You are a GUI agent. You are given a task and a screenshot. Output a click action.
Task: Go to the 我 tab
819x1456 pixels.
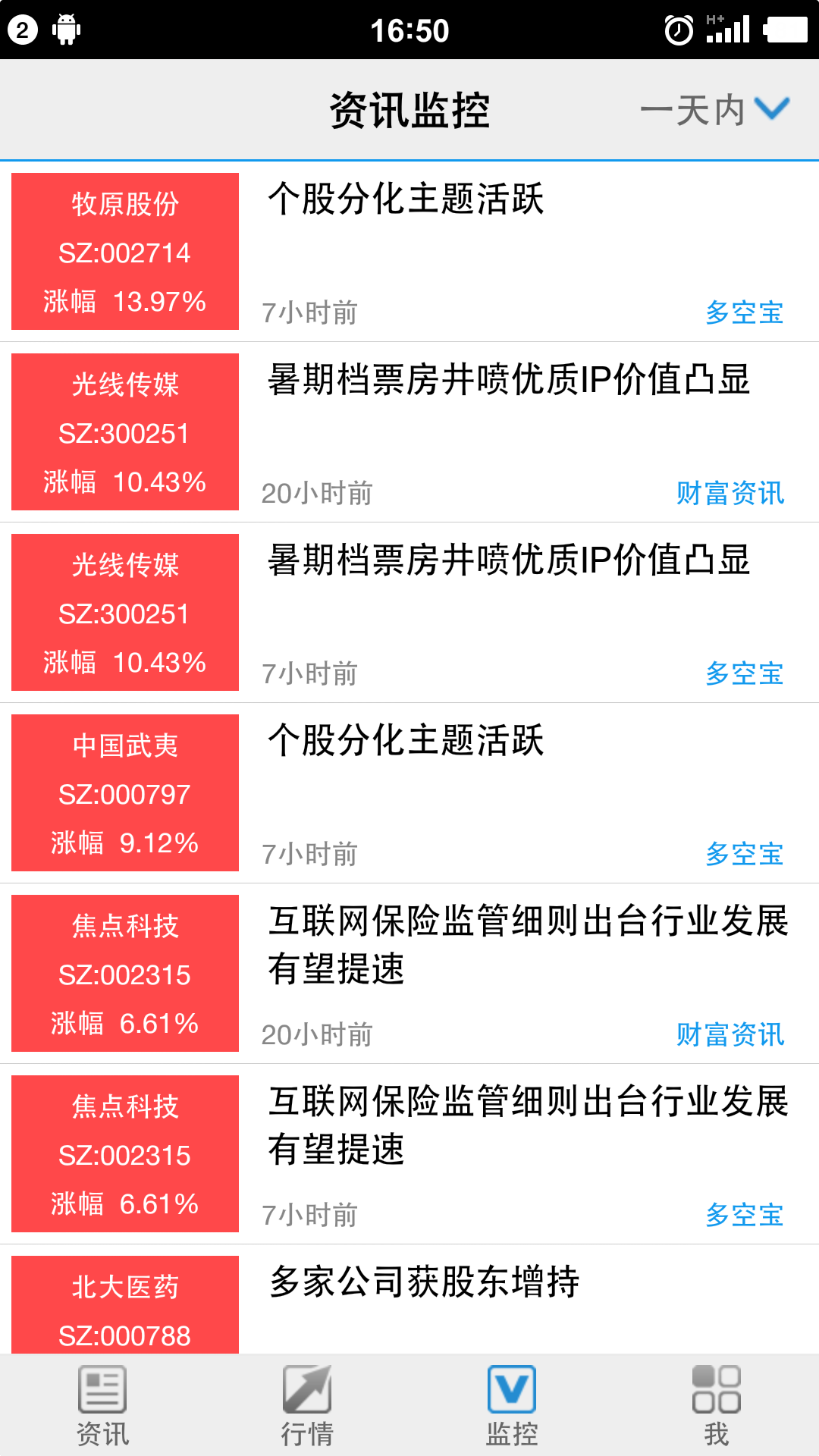717,1404
